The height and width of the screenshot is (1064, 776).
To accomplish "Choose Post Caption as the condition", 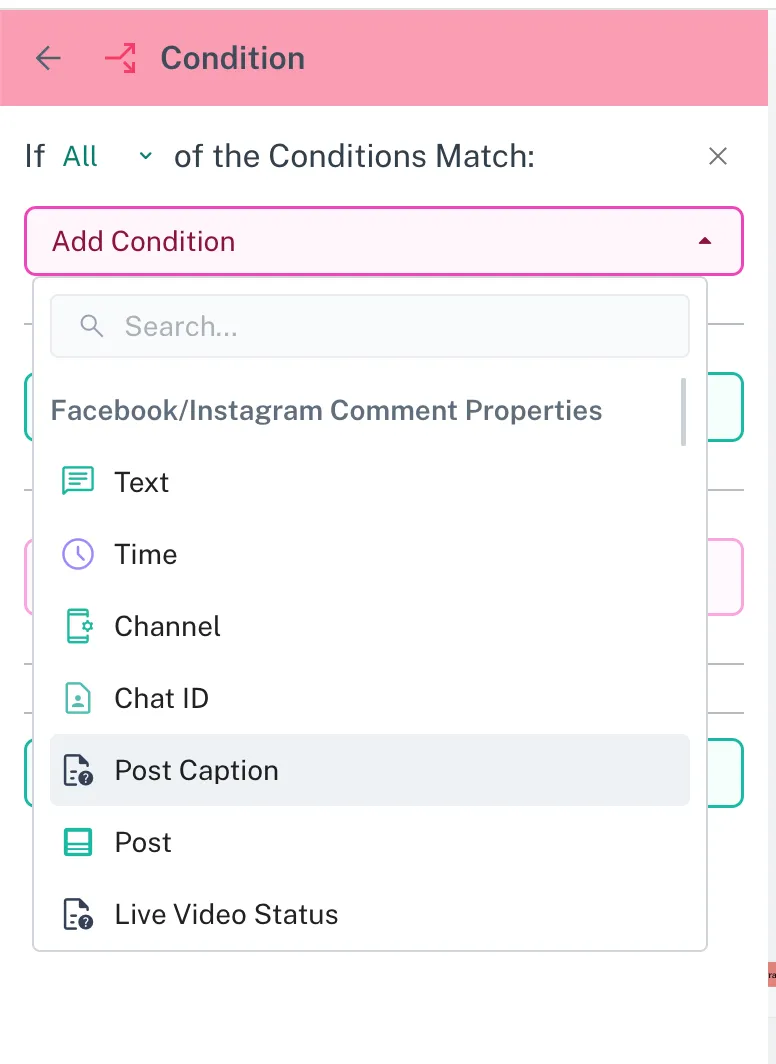I will coord(196,770).
